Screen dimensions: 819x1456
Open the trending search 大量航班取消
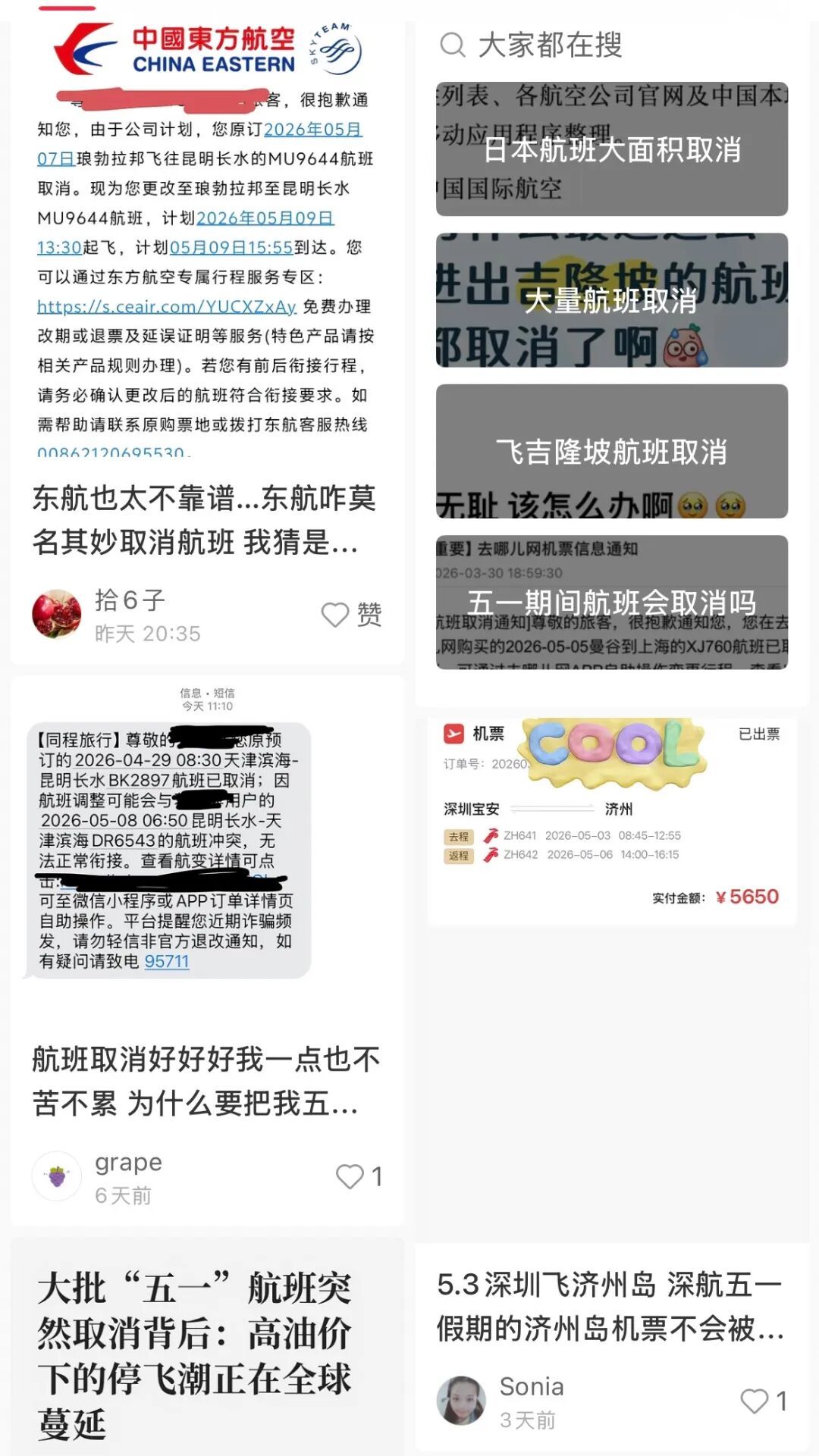611,300
